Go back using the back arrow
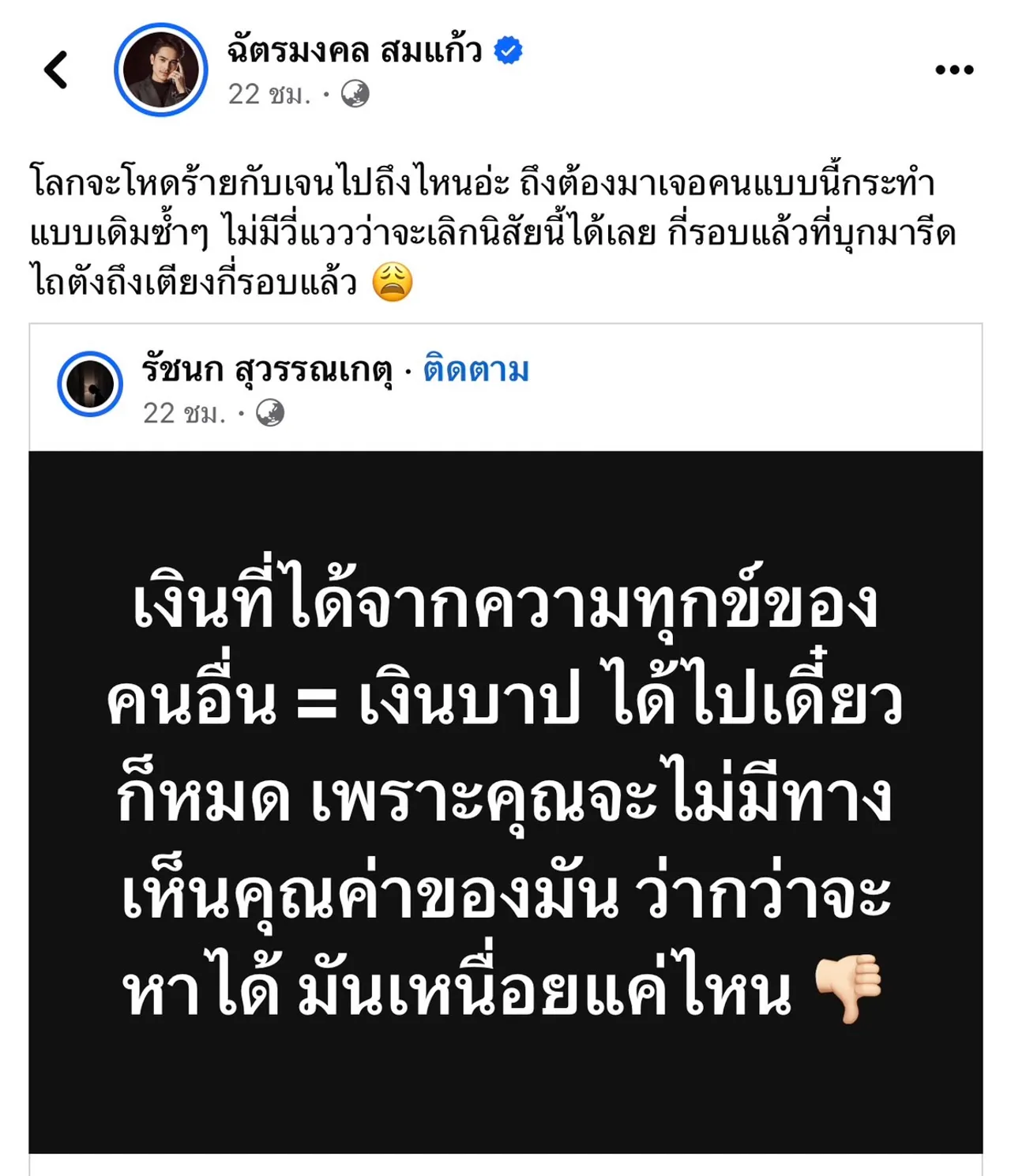 56,70
